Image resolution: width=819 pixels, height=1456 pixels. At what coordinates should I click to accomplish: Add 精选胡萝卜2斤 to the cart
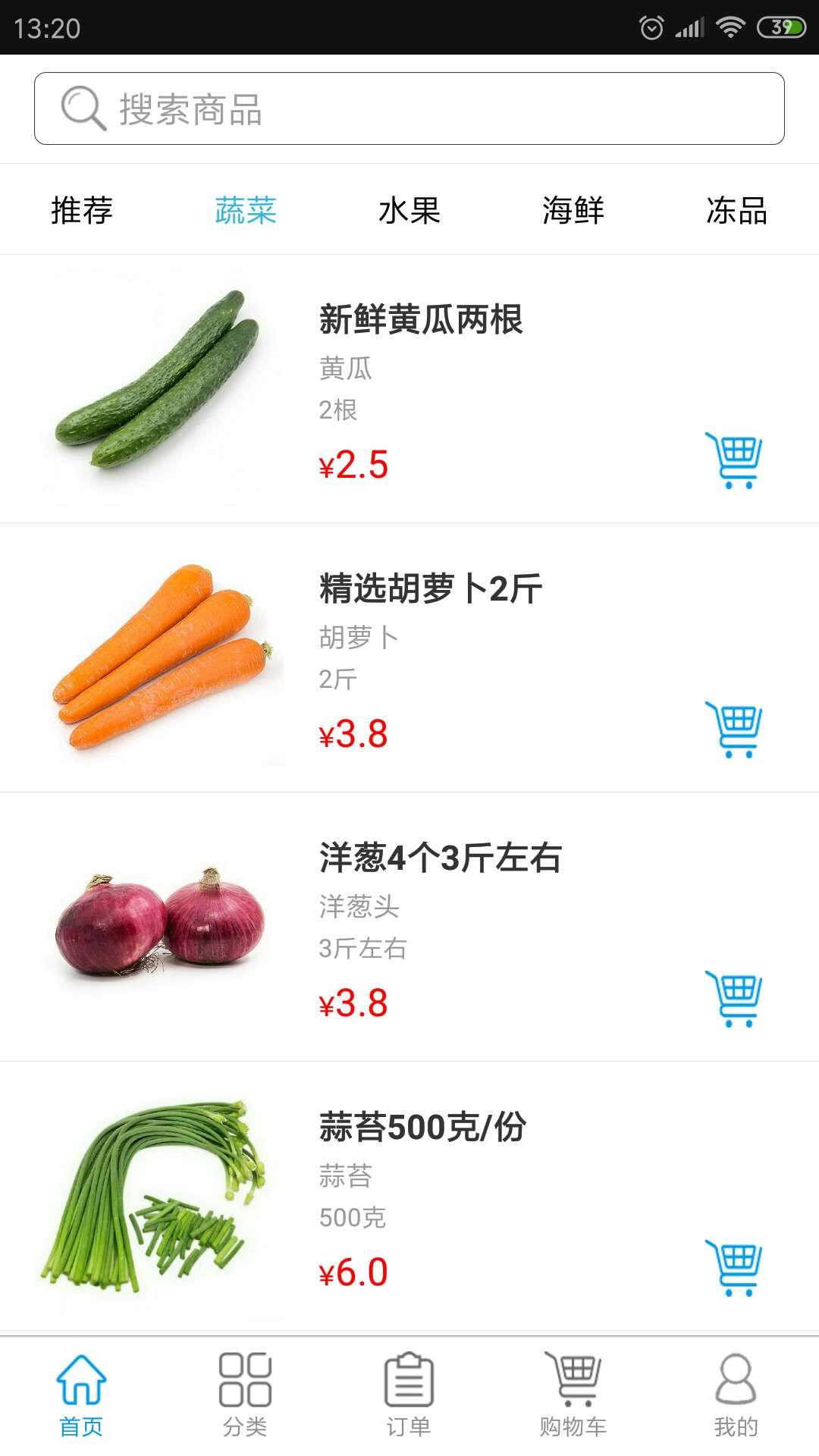(x=733, y=730)
